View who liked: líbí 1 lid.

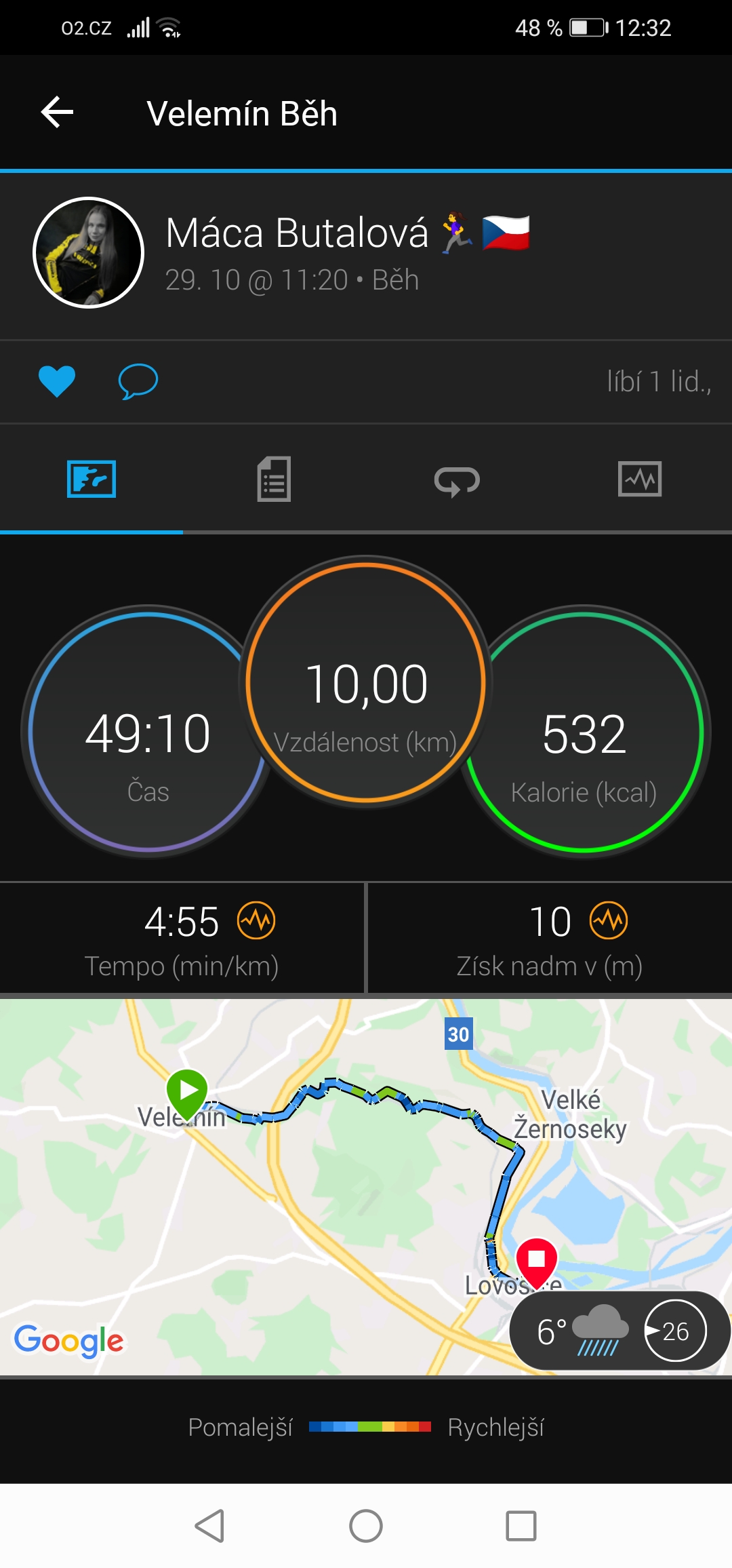pos(659,381)
